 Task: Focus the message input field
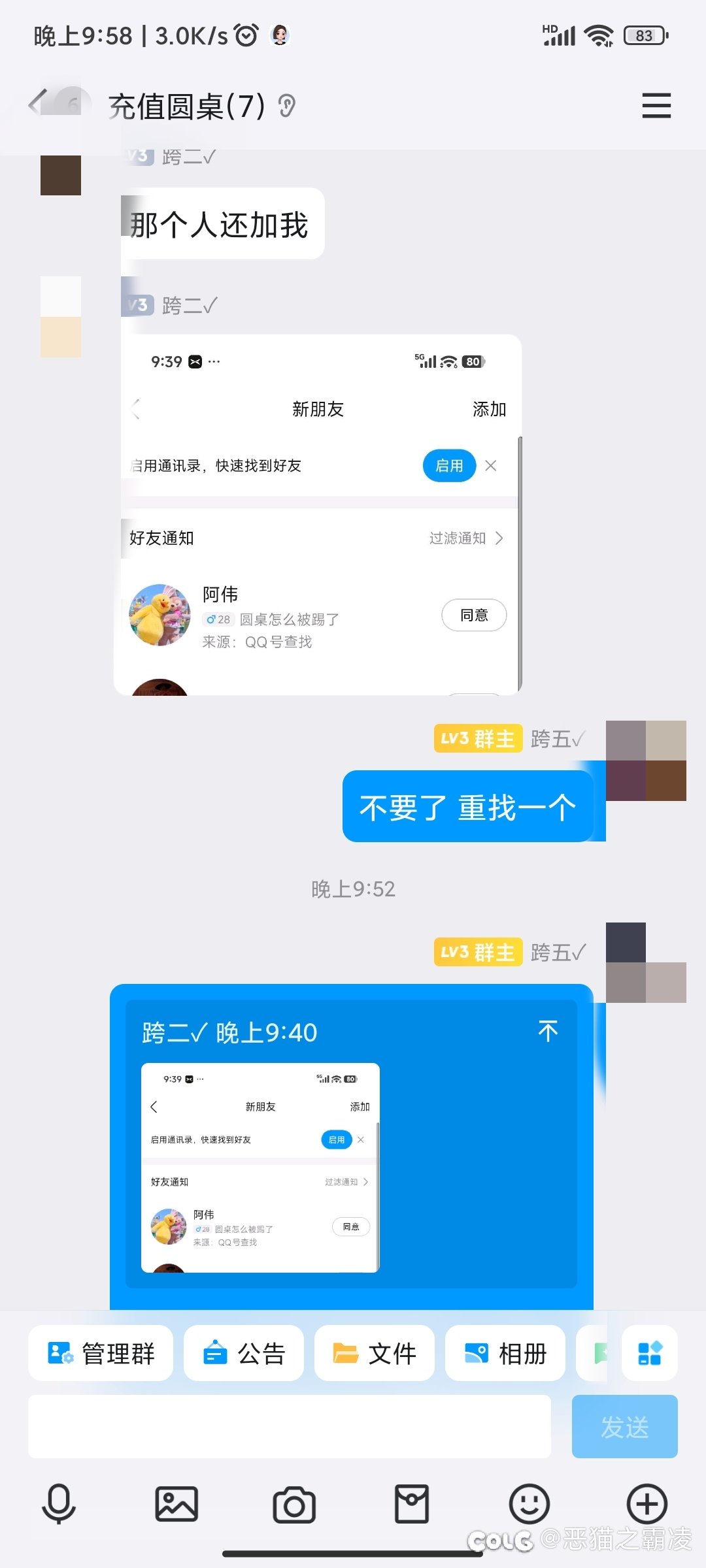coord(289,1426)
